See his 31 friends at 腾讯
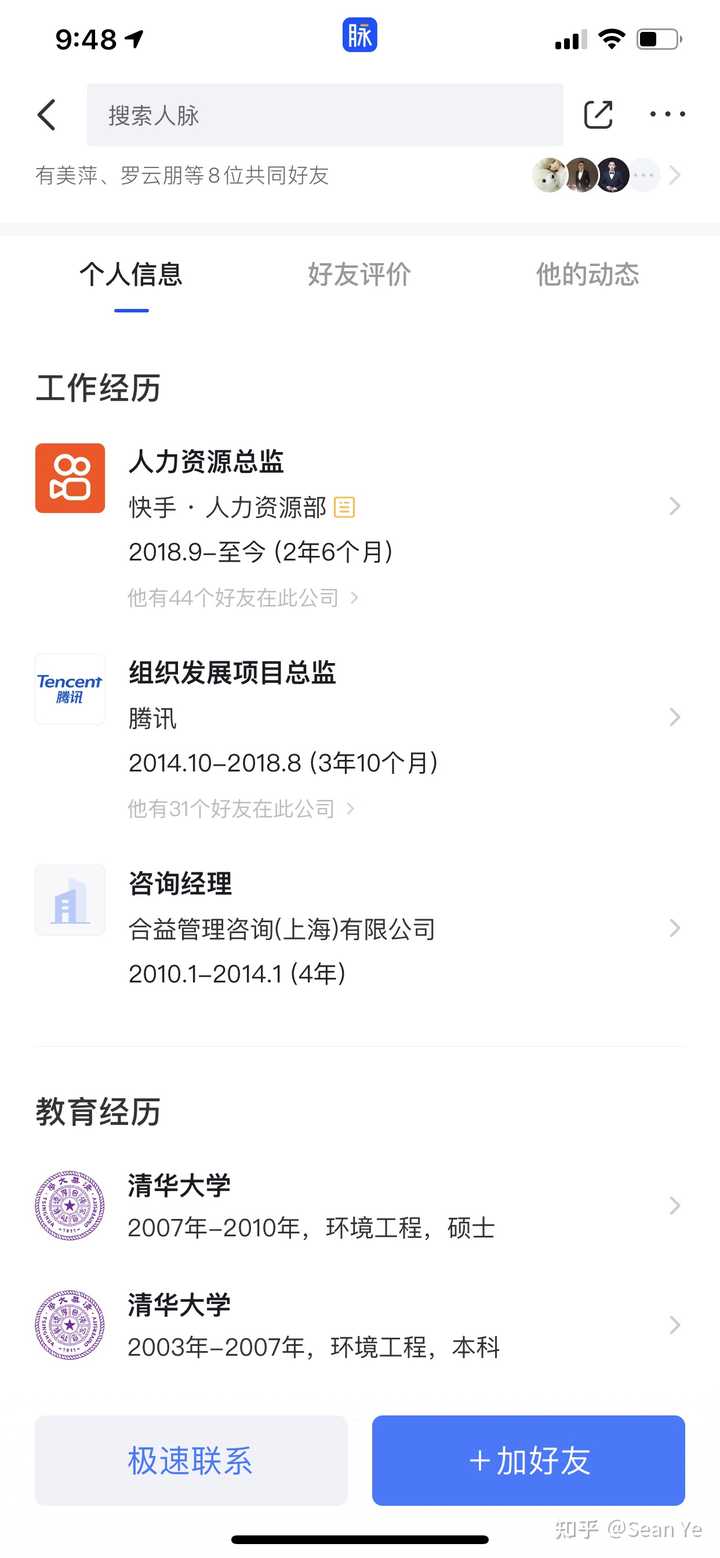The width and height of the screenshot is (720, 1558). tap(240, 808)
